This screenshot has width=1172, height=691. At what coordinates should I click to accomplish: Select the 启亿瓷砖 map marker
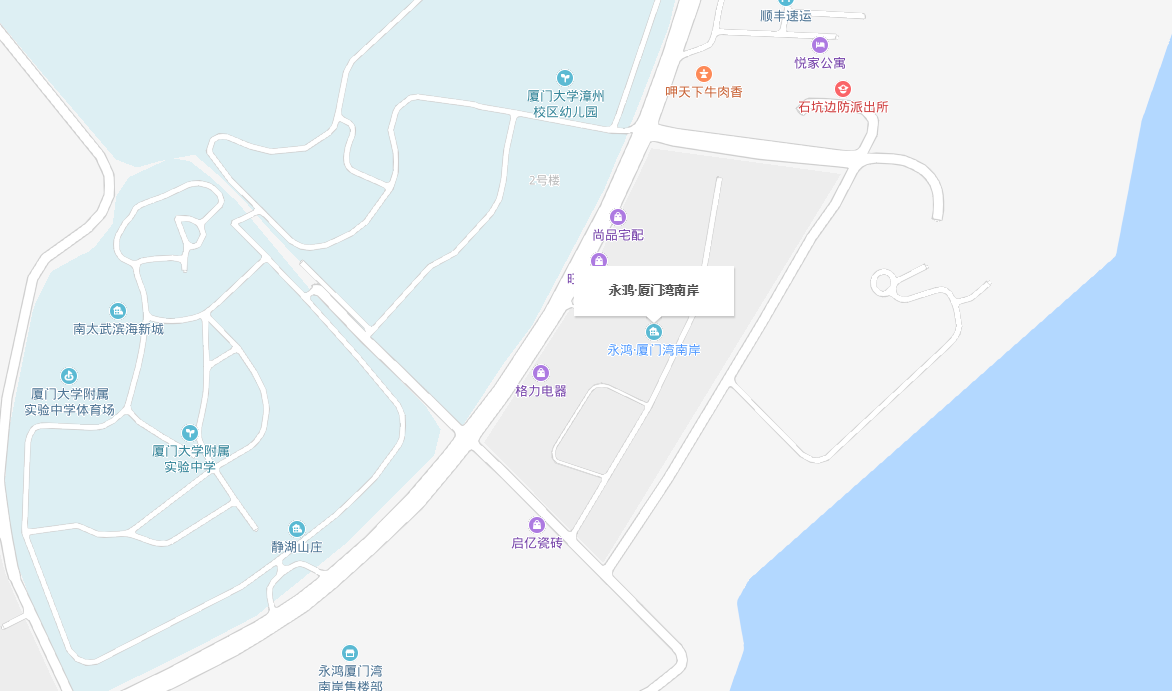[x=537, y=525]
